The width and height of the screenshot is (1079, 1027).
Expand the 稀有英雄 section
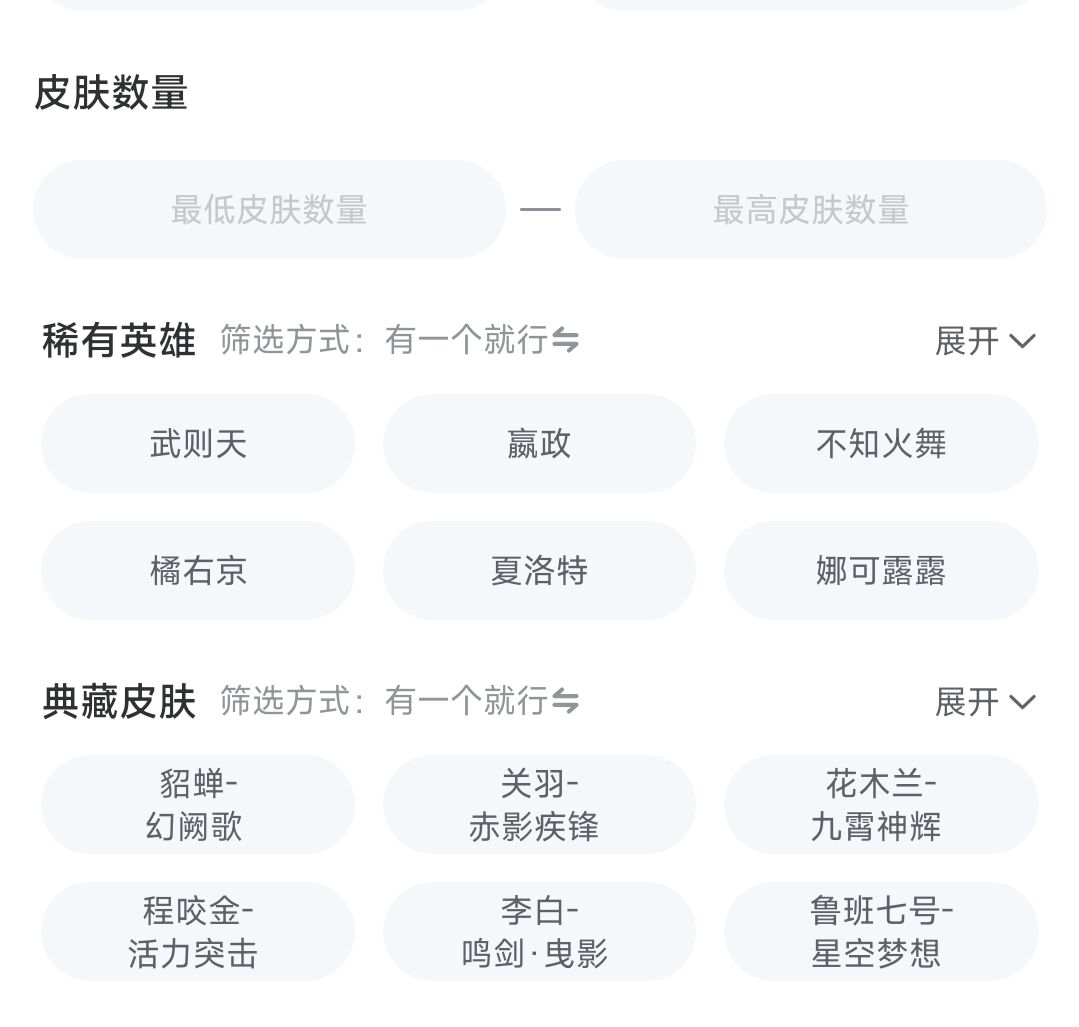point(985,341)
